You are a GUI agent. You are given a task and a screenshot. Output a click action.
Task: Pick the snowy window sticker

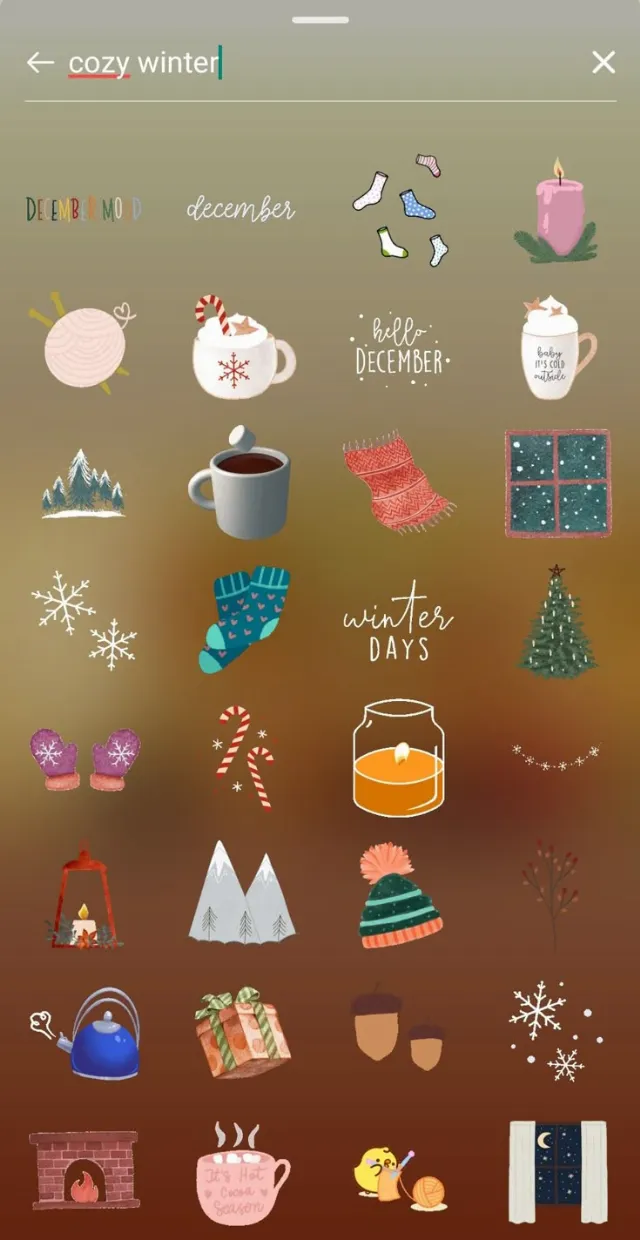click(x=557, y=483)
